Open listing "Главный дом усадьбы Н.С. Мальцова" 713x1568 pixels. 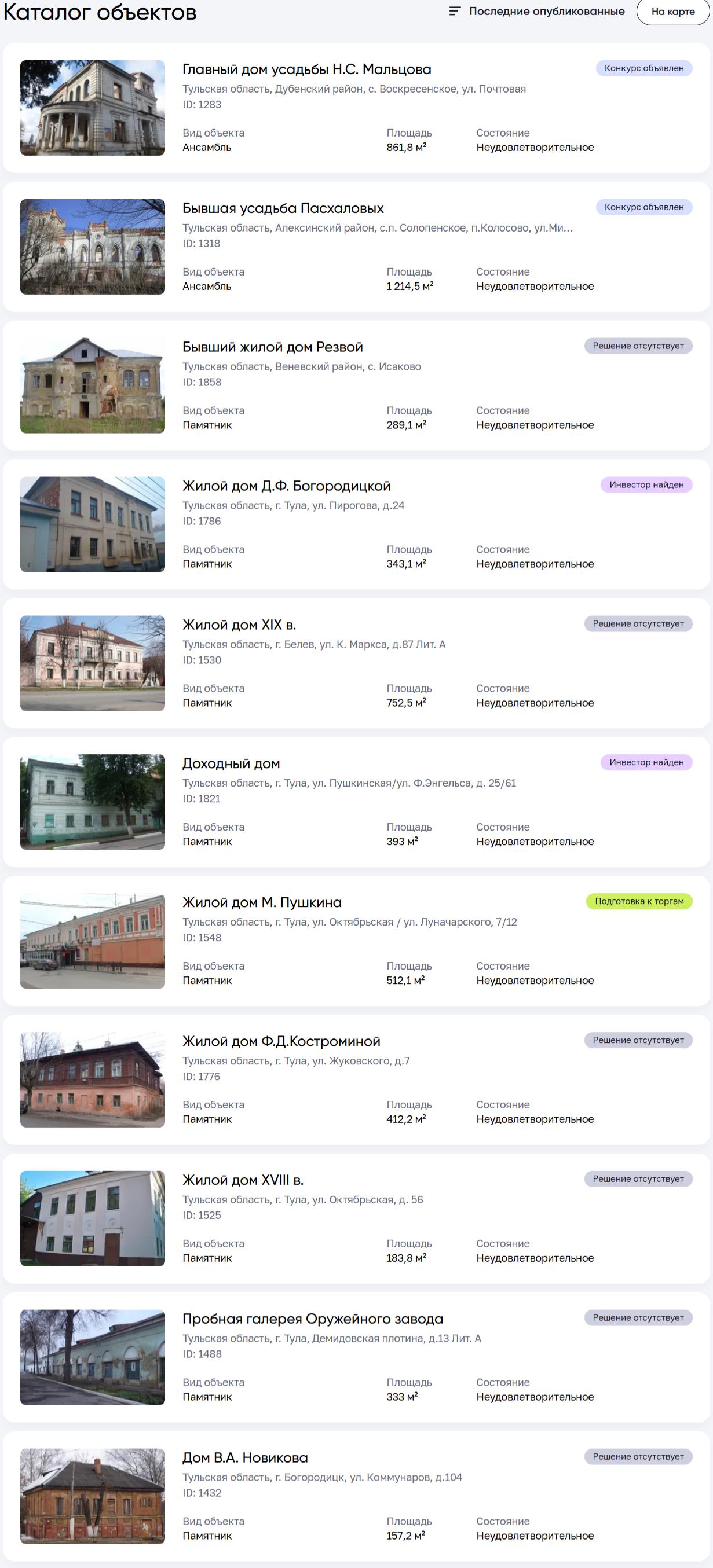click(x=306, y=70)
